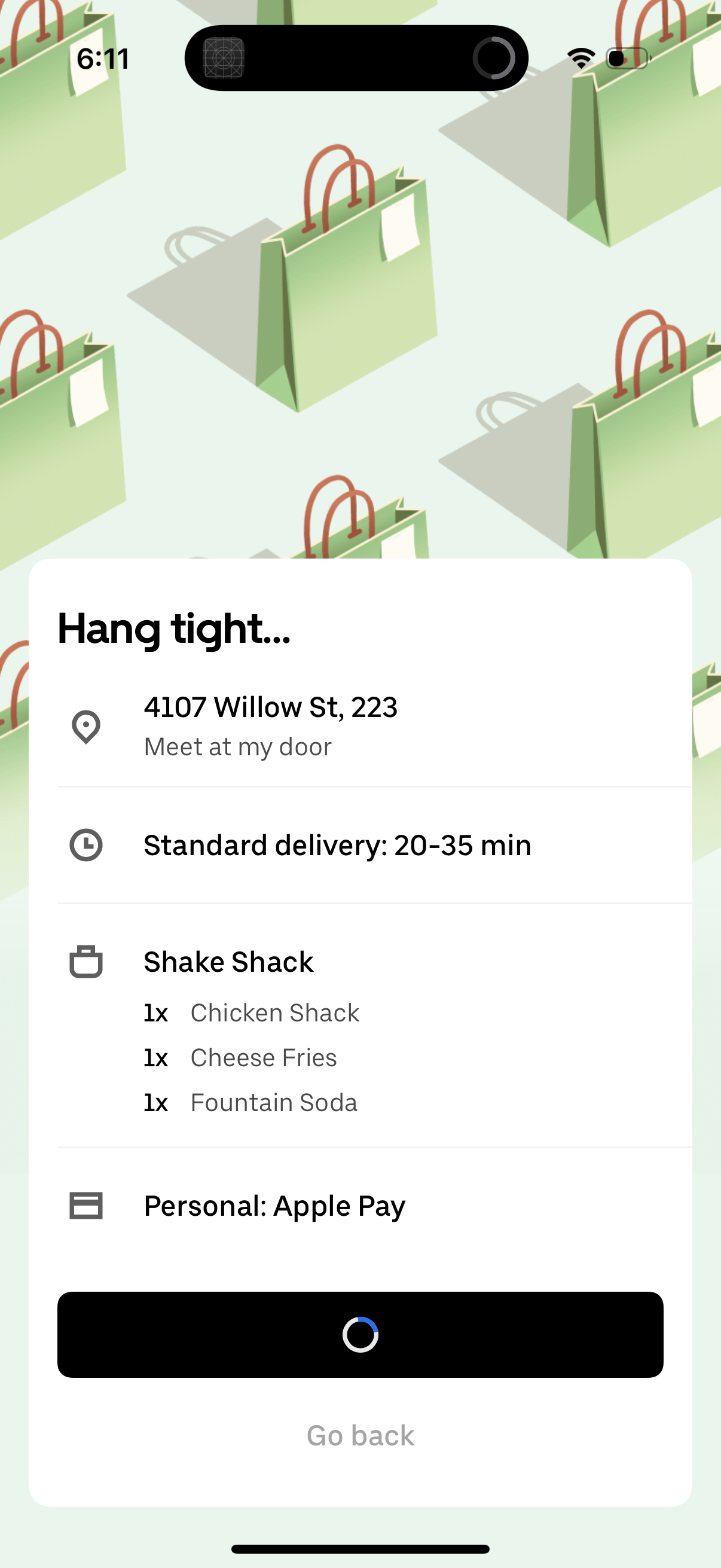Viewport: 721px width, 1568px height.
Task: Tap Go back
Action: click(x=360, y=1435)
